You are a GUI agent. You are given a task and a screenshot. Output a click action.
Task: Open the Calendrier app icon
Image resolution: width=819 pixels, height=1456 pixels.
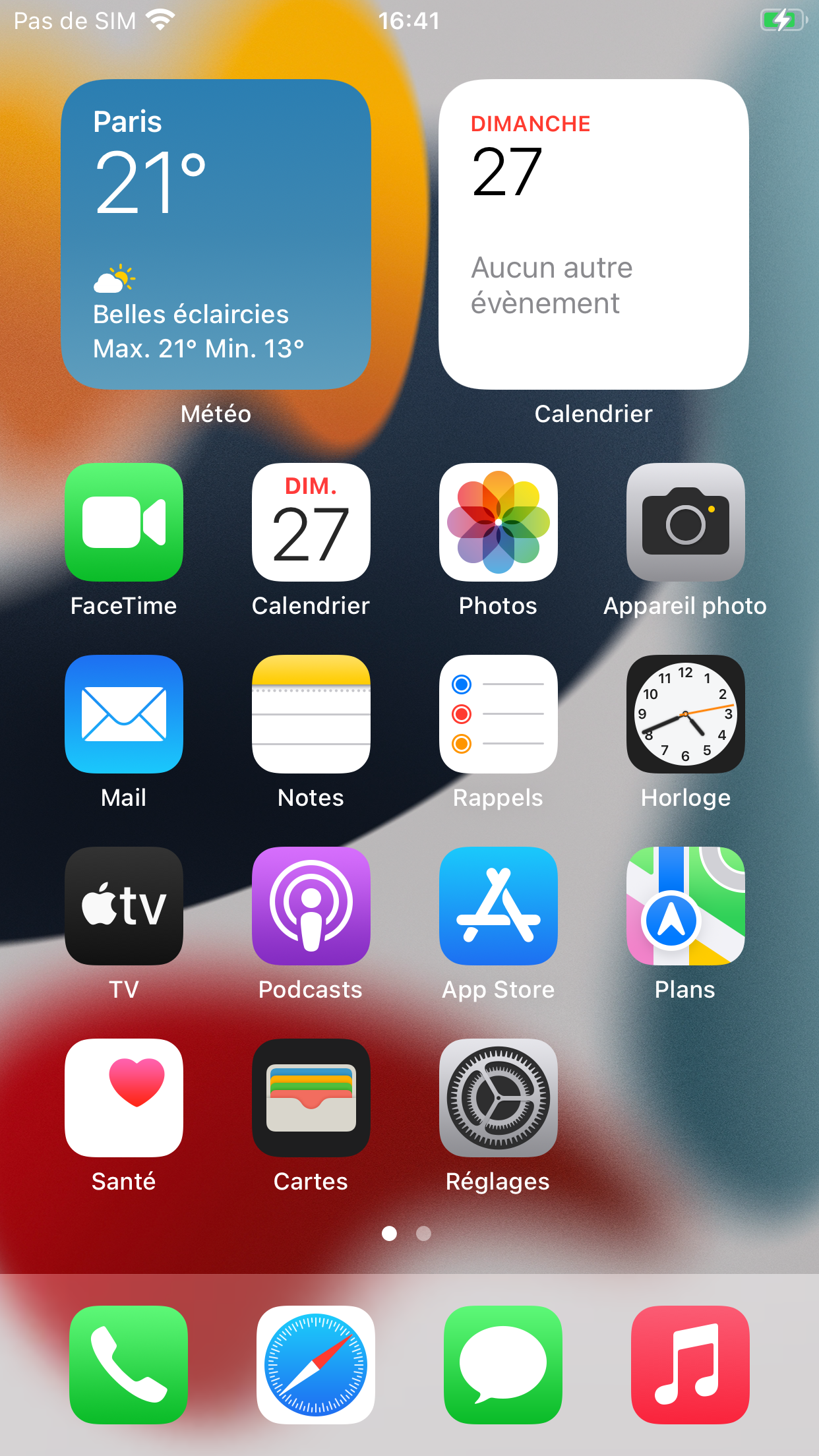311,522
